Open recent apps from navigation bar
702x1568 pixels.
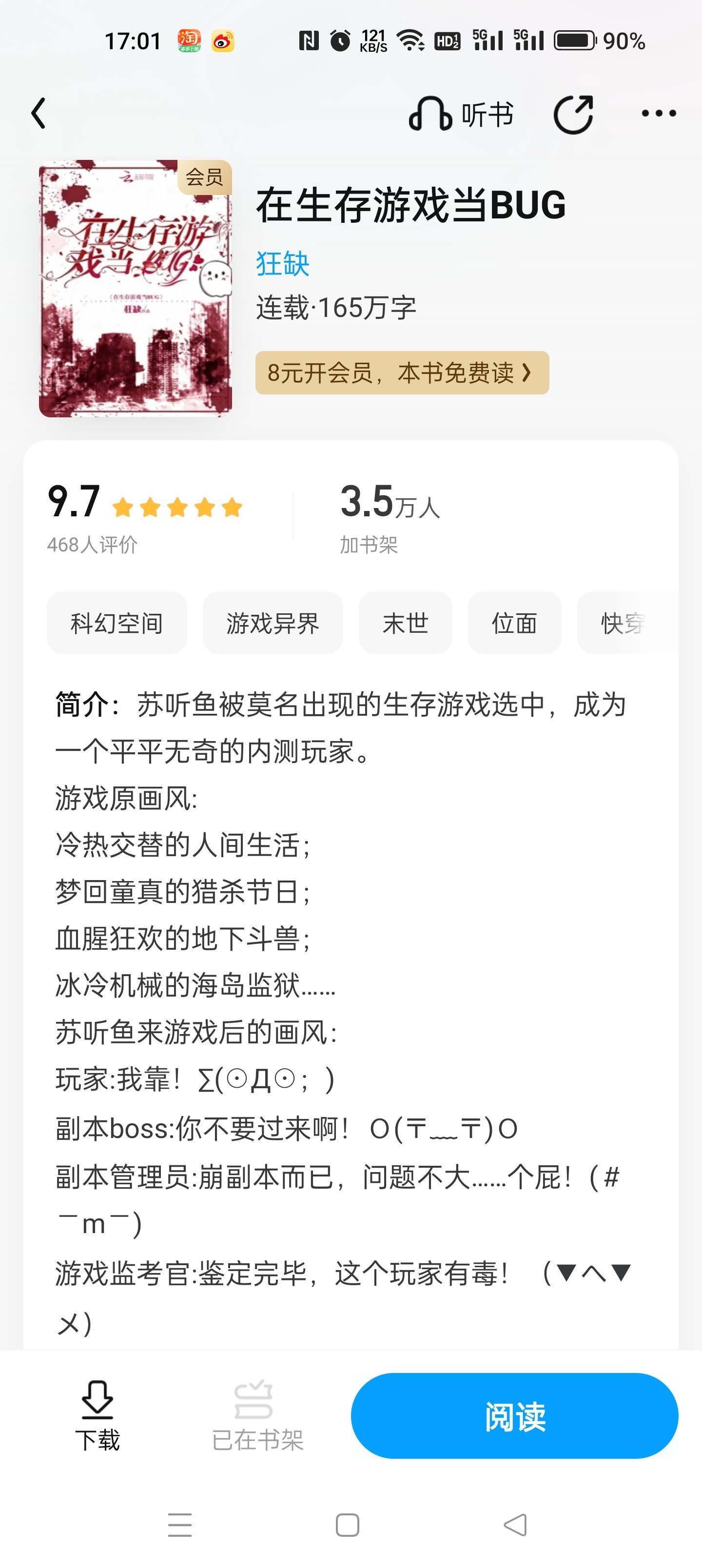(179, 1525)
